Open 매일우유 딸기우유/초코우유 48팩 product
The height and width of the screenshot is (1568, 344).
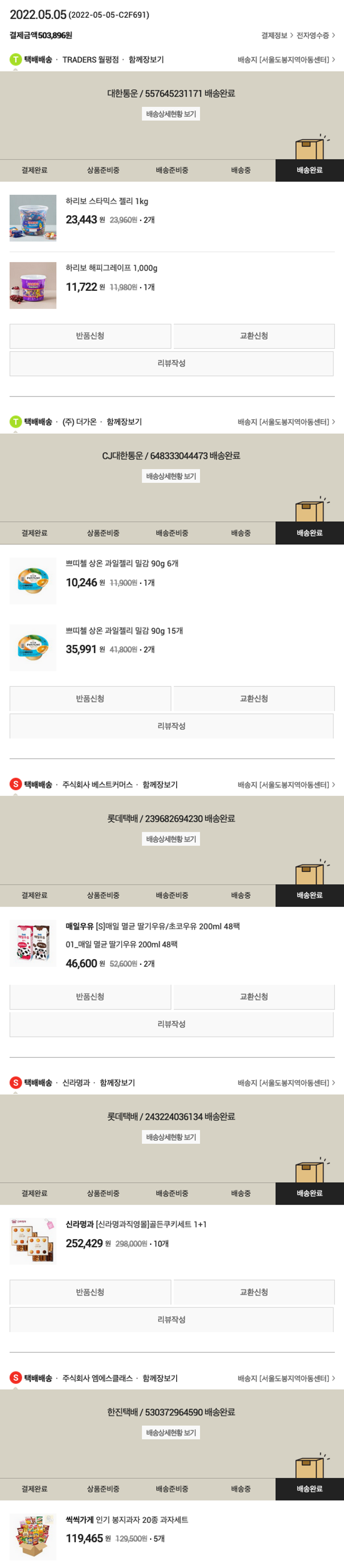pyautogui.click(x=152, y=926)
